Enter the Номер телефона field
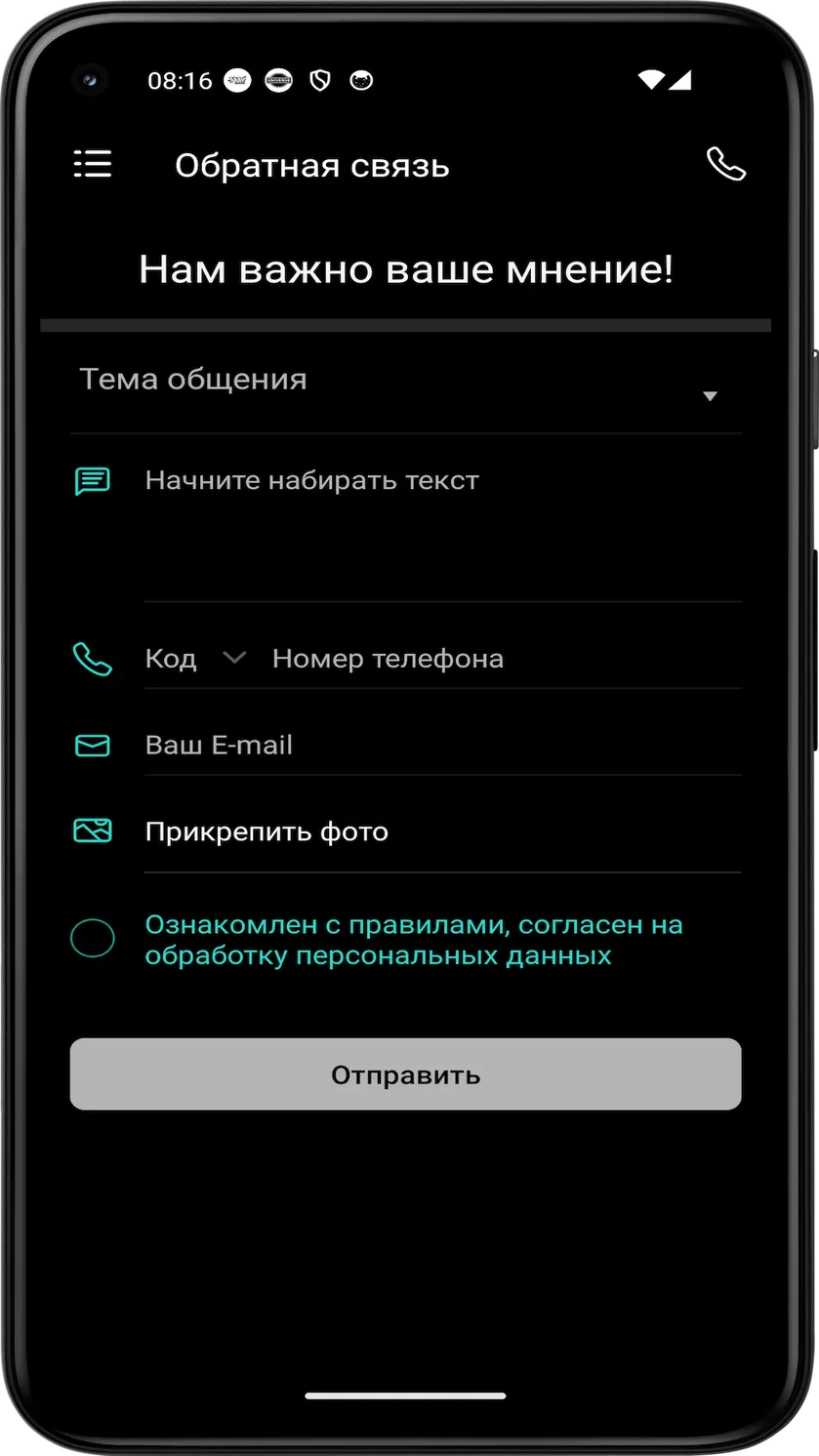This screenshot has height=1456, width=819. click(x=506, y=659)
